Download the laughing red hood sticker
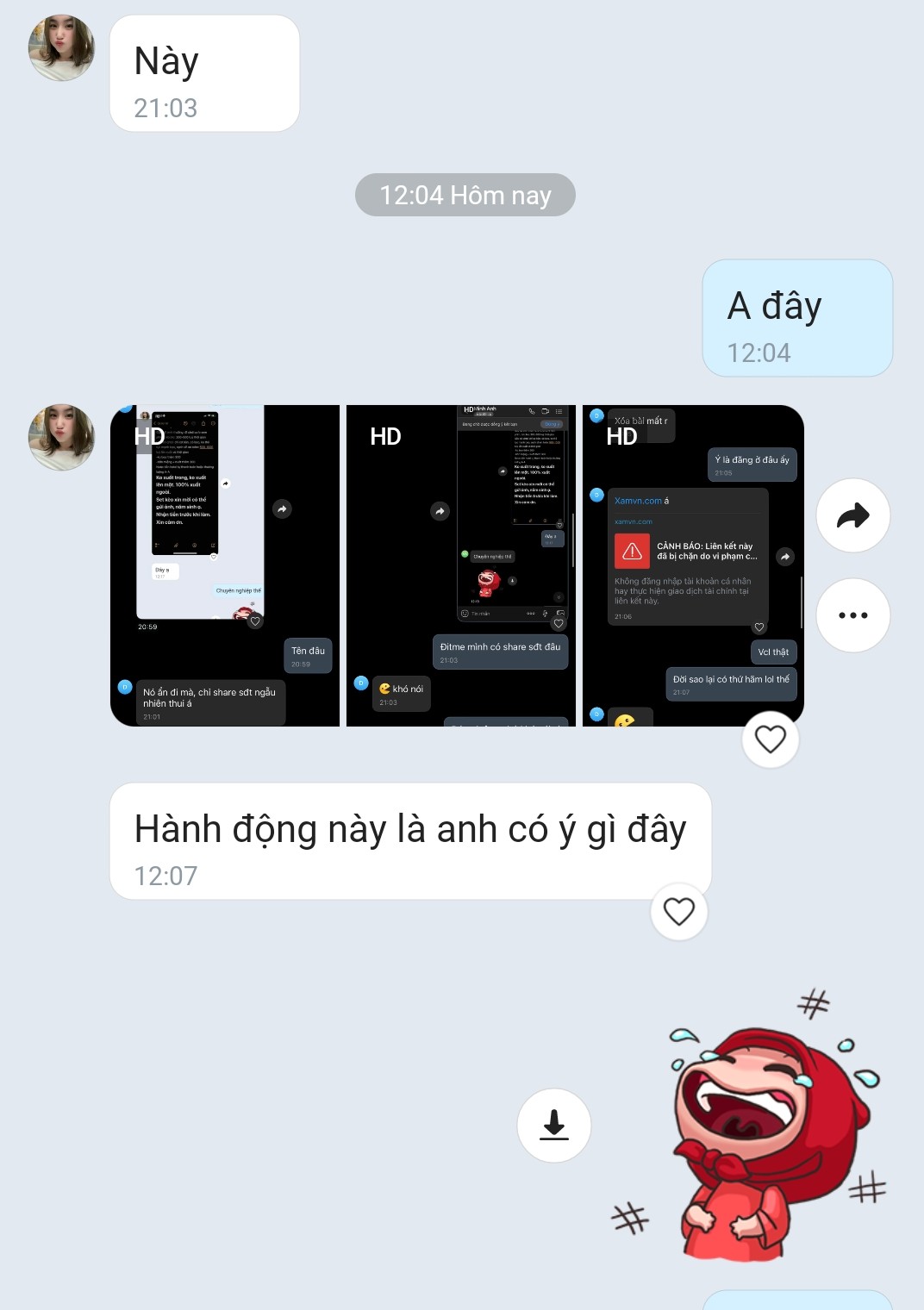The image size is (924, 1310). click(x=553, y=1126)
